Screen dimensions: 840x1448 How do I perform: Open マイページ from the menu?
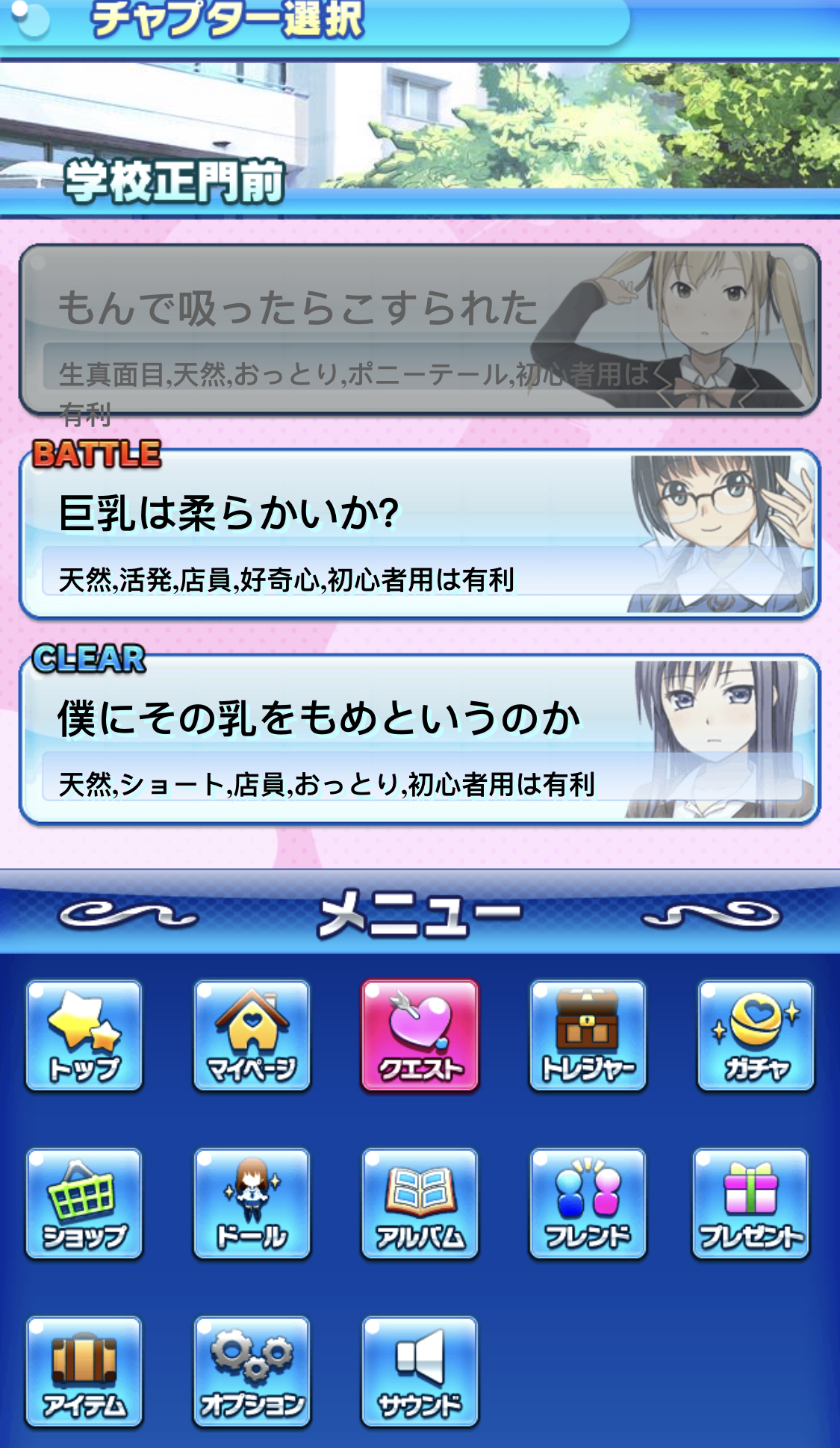(252, 1035)
